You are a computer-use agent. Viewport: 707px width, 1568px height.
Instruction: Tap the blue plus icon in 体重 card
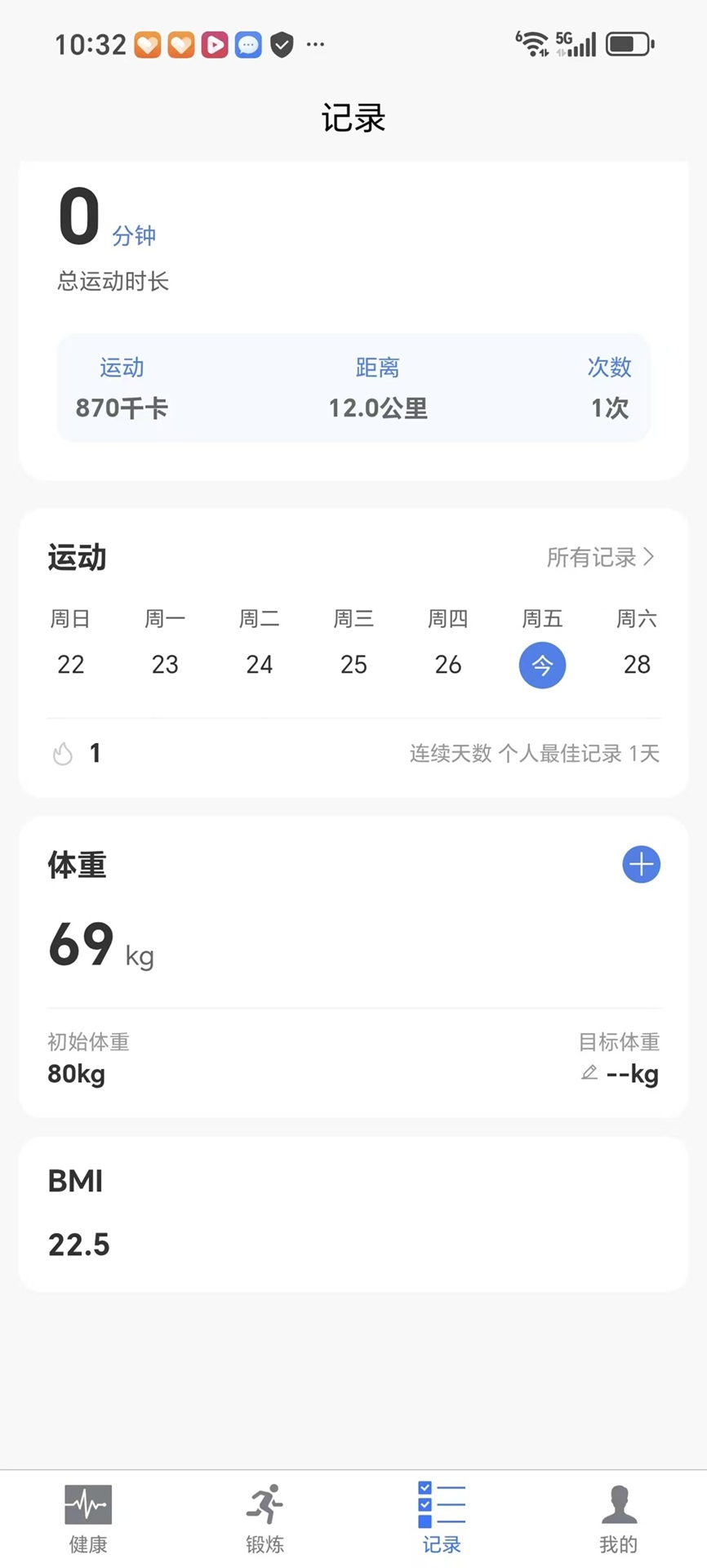click(642, 864)
